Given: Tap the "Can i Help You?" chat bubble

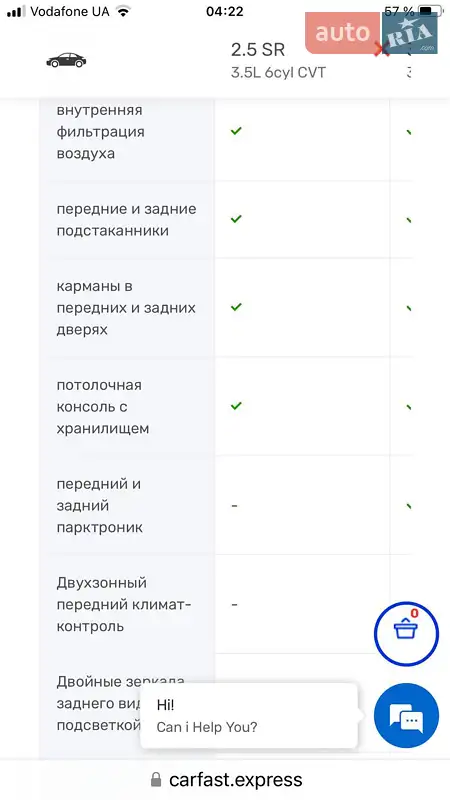Looking at the screenshot, I should 248,716.
